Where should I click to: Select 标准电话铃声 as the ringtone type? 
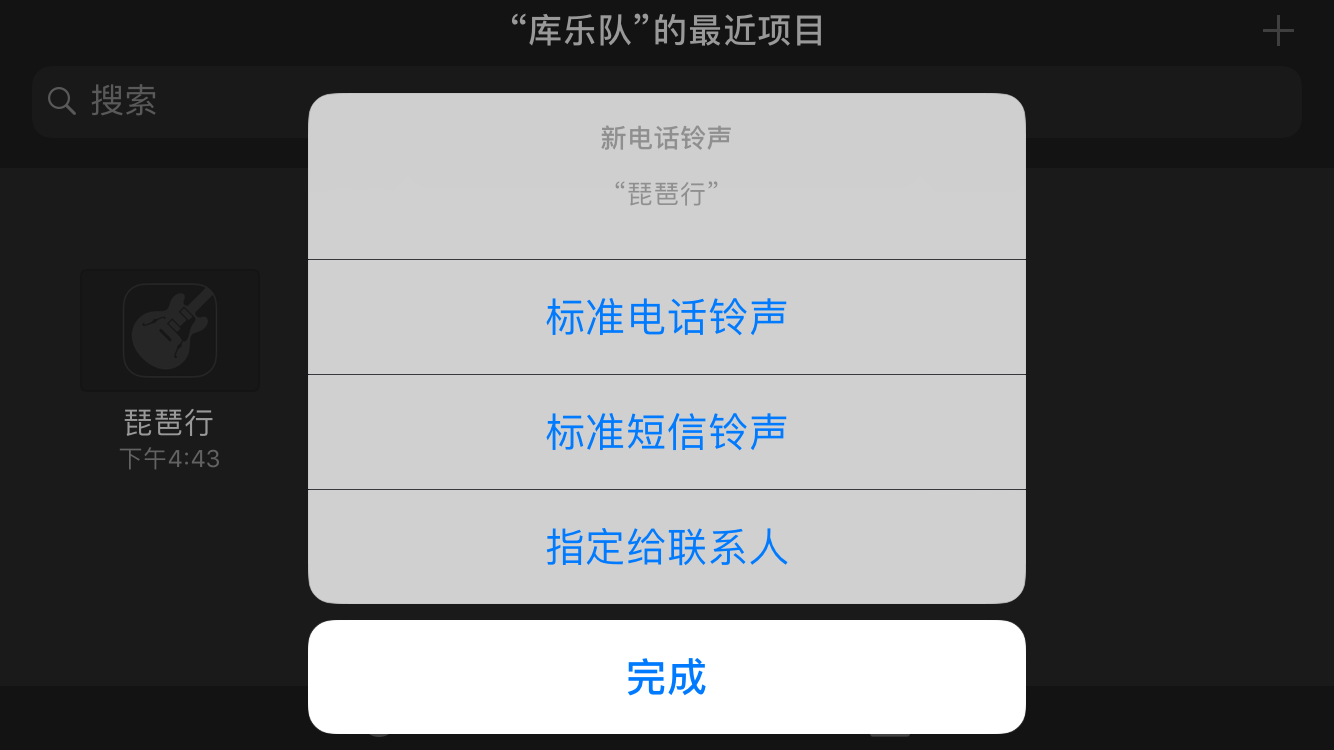tap(667, 317)
